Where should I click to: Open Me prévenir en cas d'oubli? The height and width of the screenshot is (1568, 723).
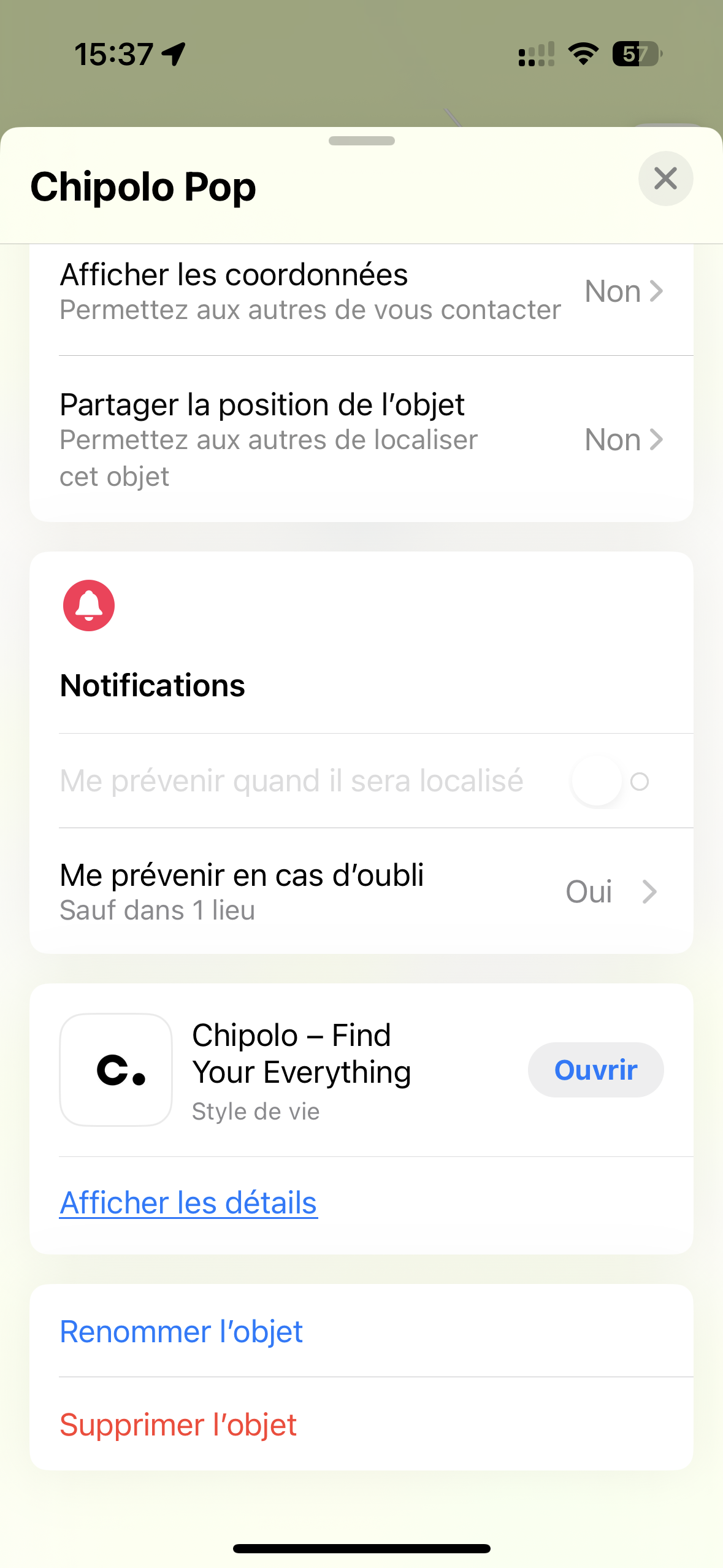[361, 891]
